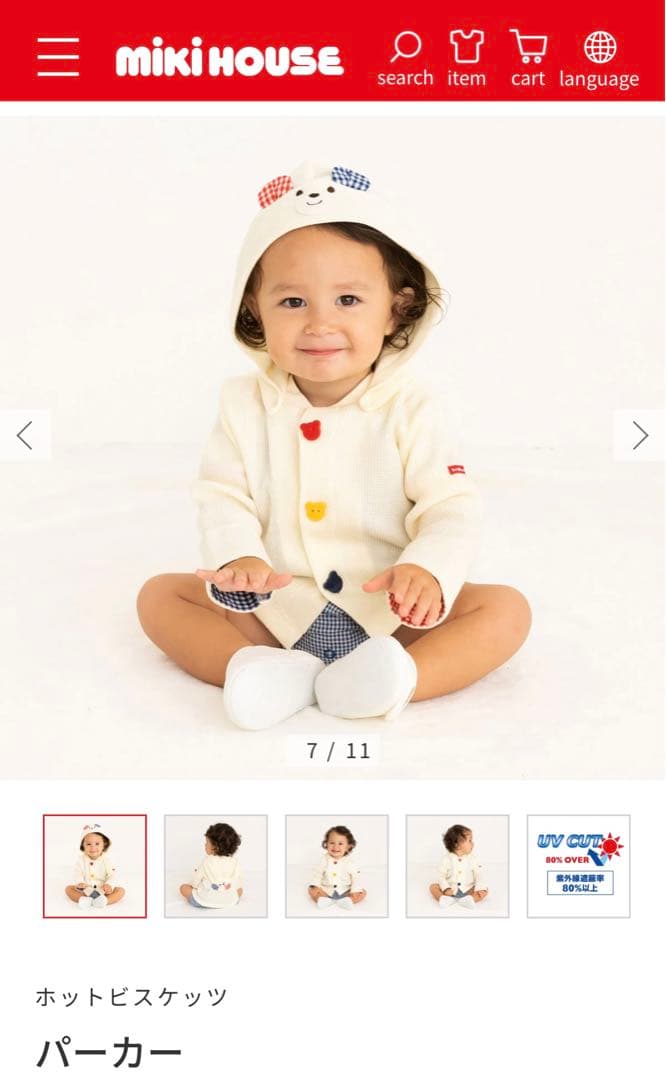Image resolution: width=666 pixels, height=1080 pixels.
Task: Select the side view thumbnail
Action: point(457,866)
